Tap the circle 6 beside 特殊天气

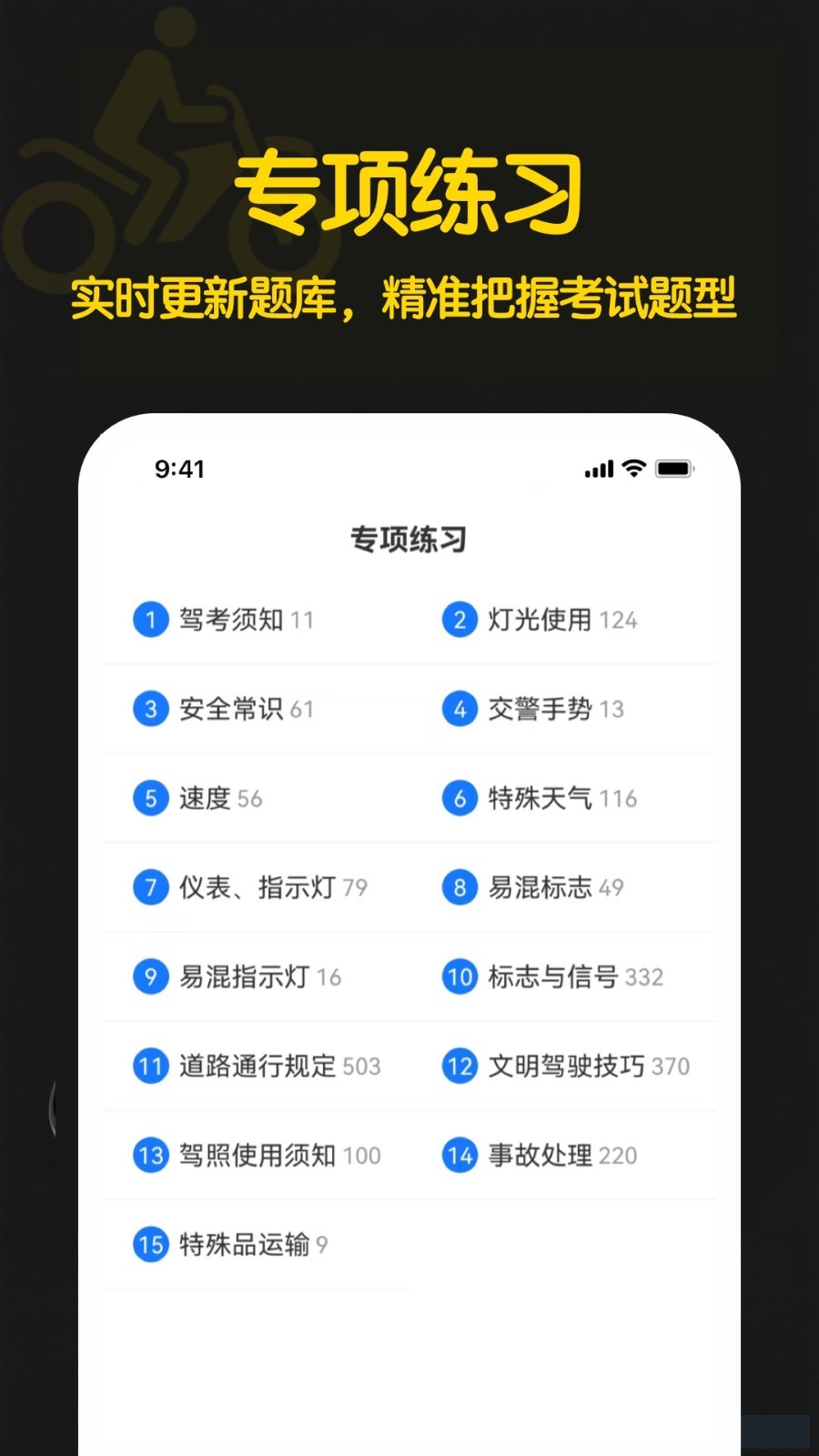coord(460,798)
